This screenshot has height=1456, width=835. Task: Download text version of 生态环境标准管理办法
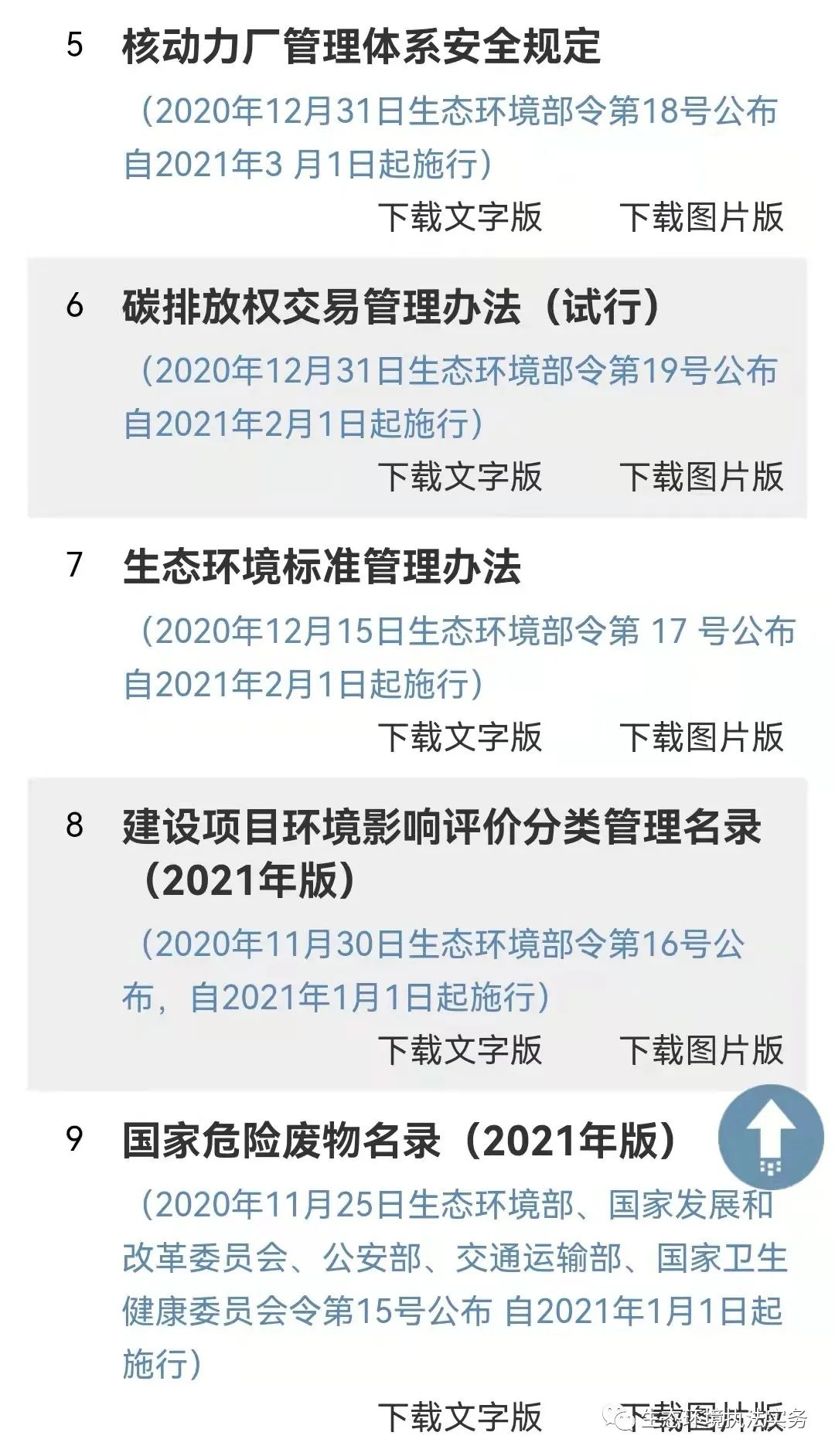point(460,737)
